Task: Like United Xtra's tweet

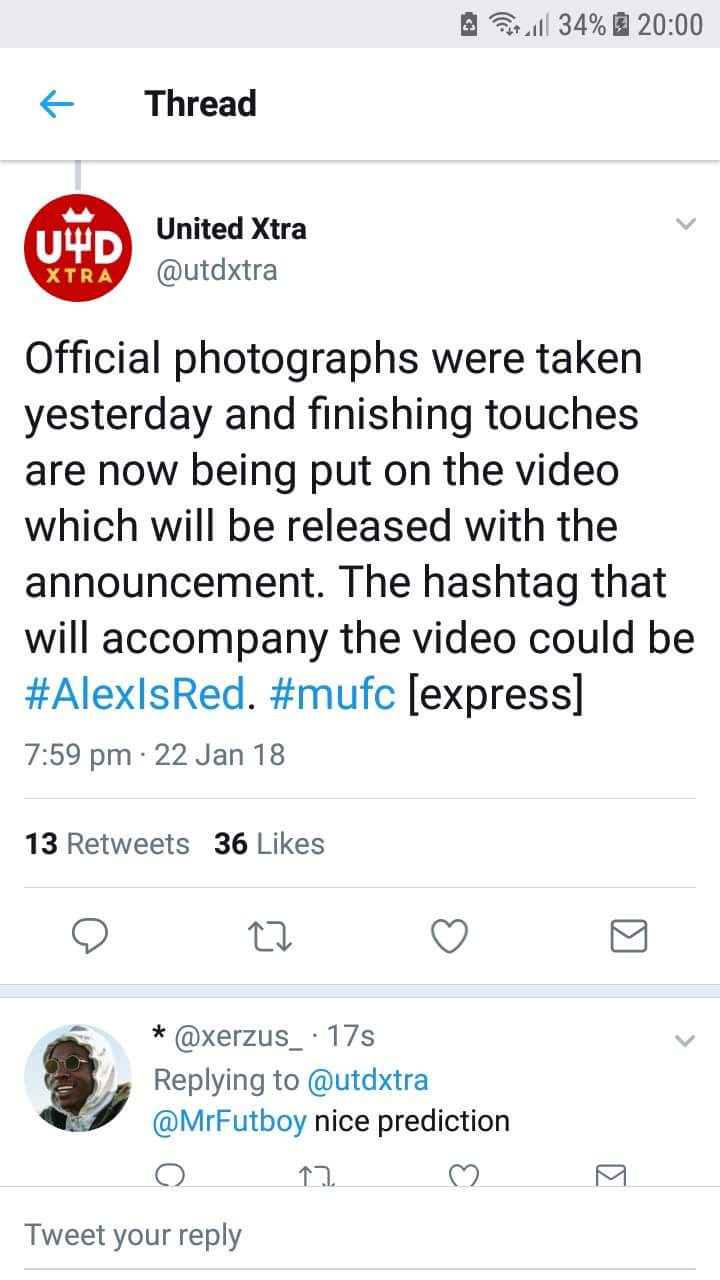Action: [449, 936]
